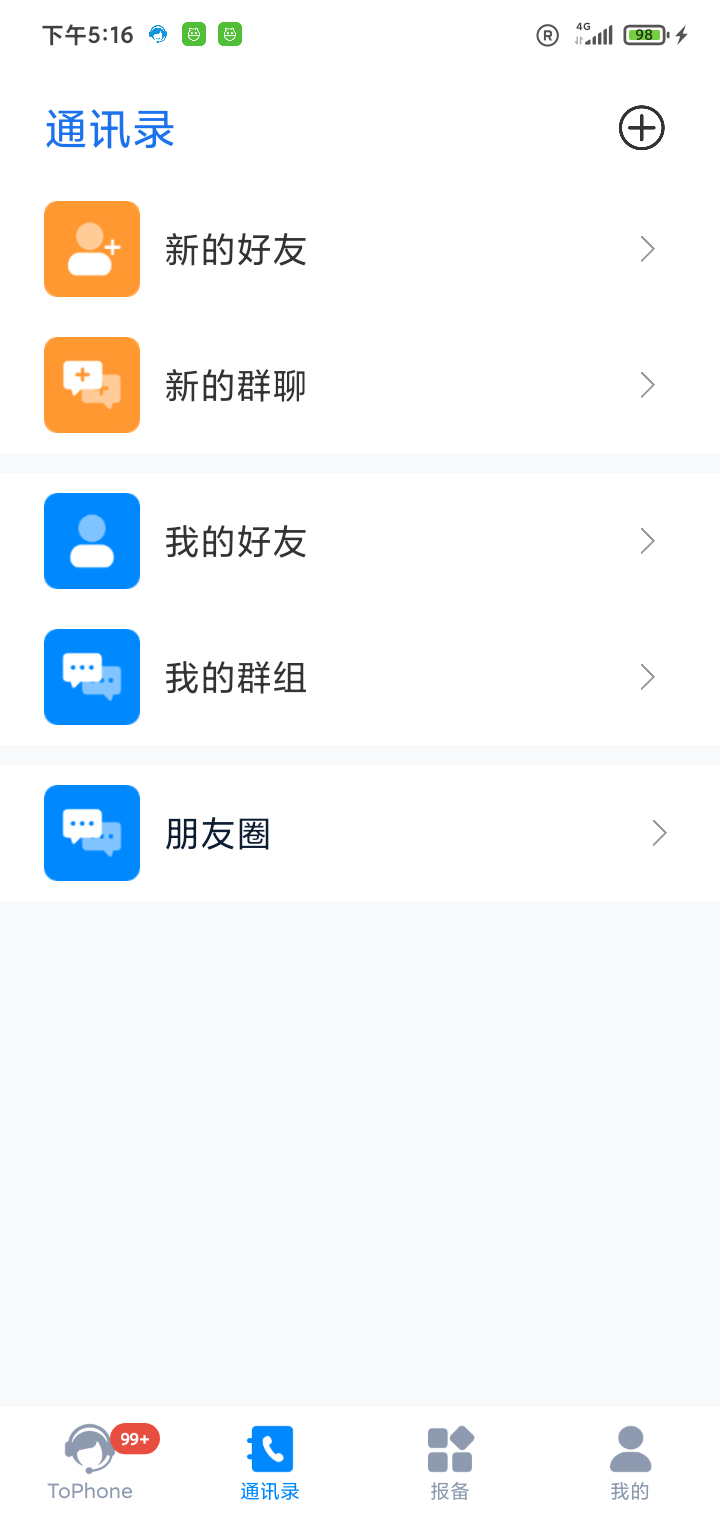Tap the battery indicator showing 98

click(643, 33)
